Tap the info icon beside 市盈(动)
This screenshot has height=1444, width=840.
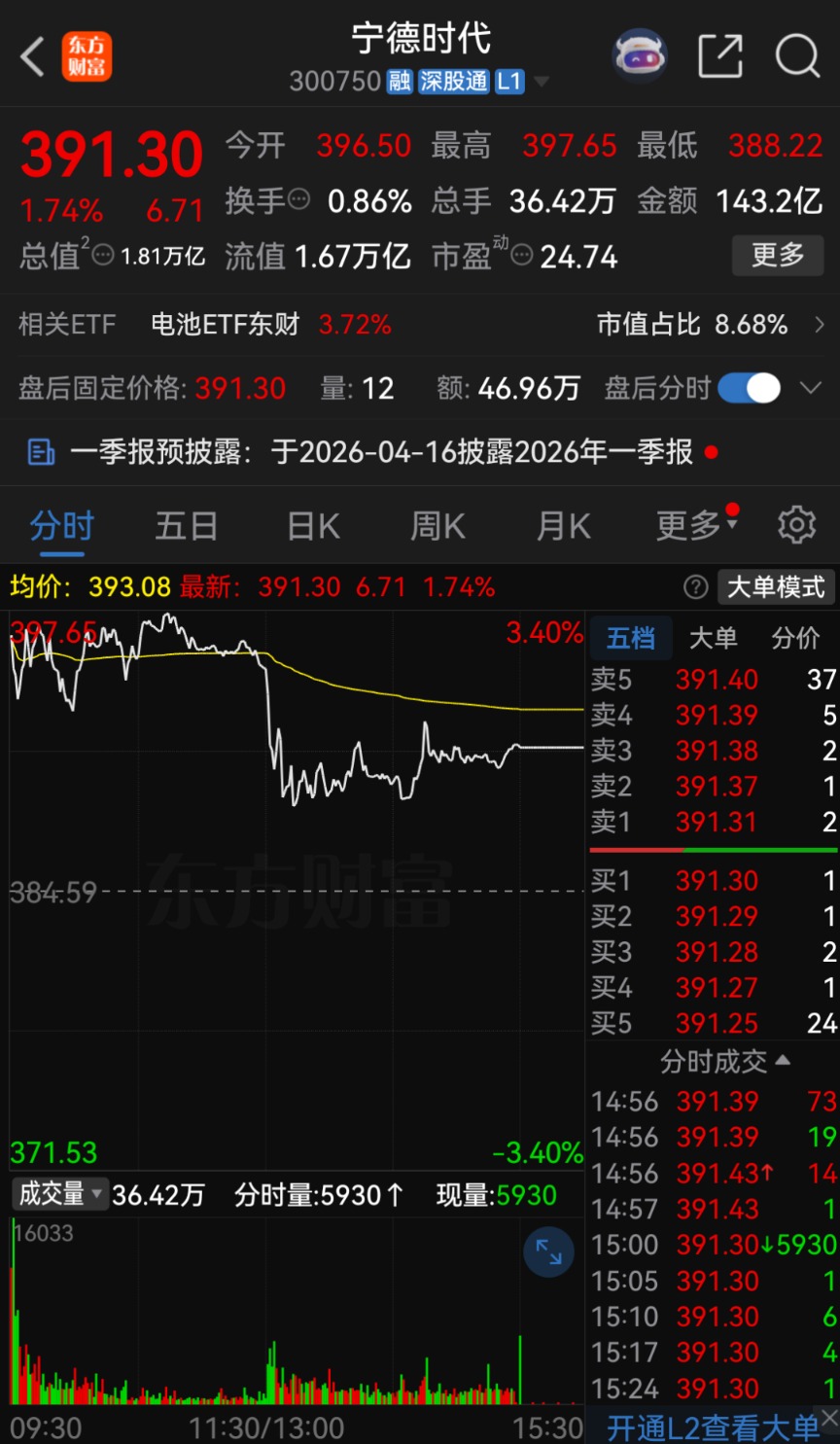click(521, 256)
